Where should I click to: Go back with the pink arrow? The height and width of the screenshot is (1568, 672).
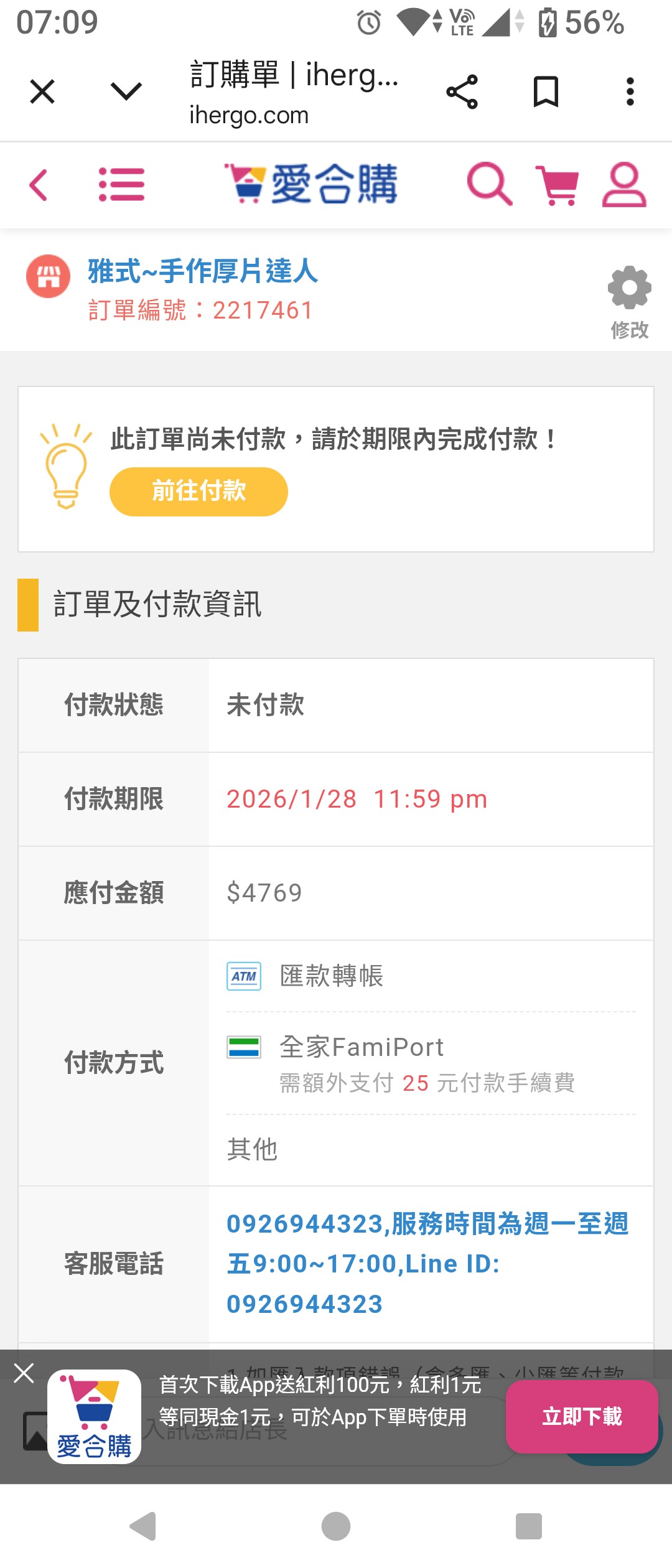click(x=39, y=185)
